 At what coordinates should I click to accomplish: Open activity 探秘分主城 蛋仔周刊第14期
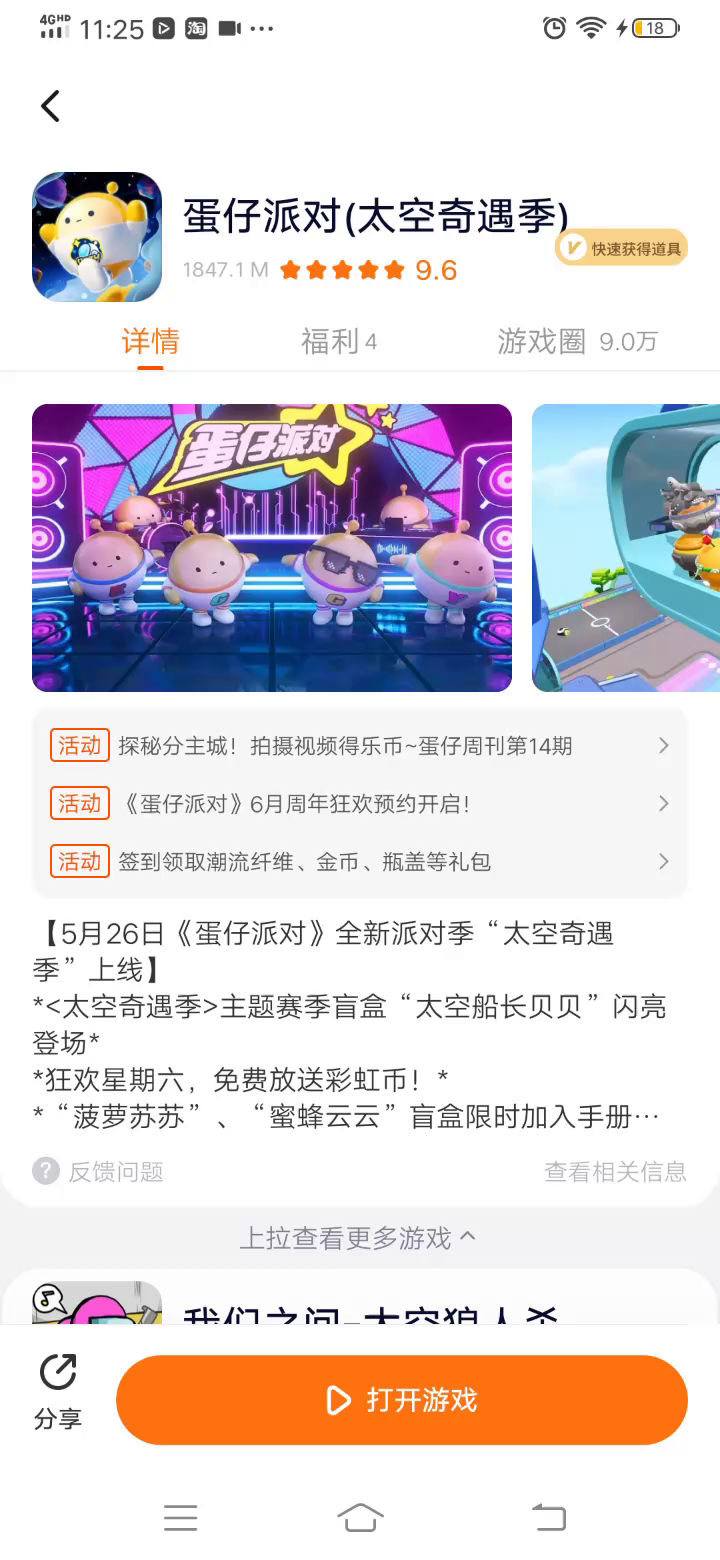pyautogui.click(x=360, y=746)
